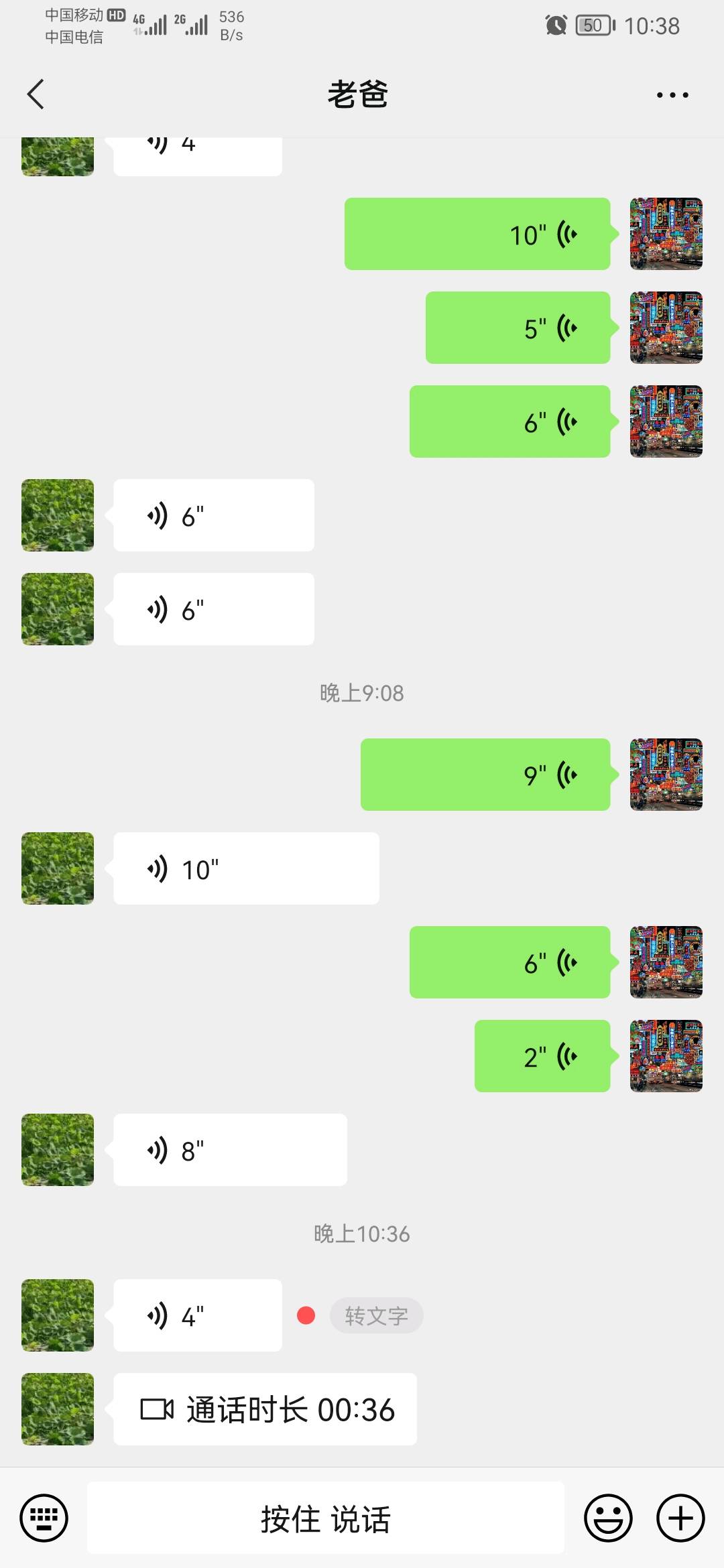Screen dimensions: 724x1568
Task: Play the sent 10" voice message
Action: [x=477, y=235]
